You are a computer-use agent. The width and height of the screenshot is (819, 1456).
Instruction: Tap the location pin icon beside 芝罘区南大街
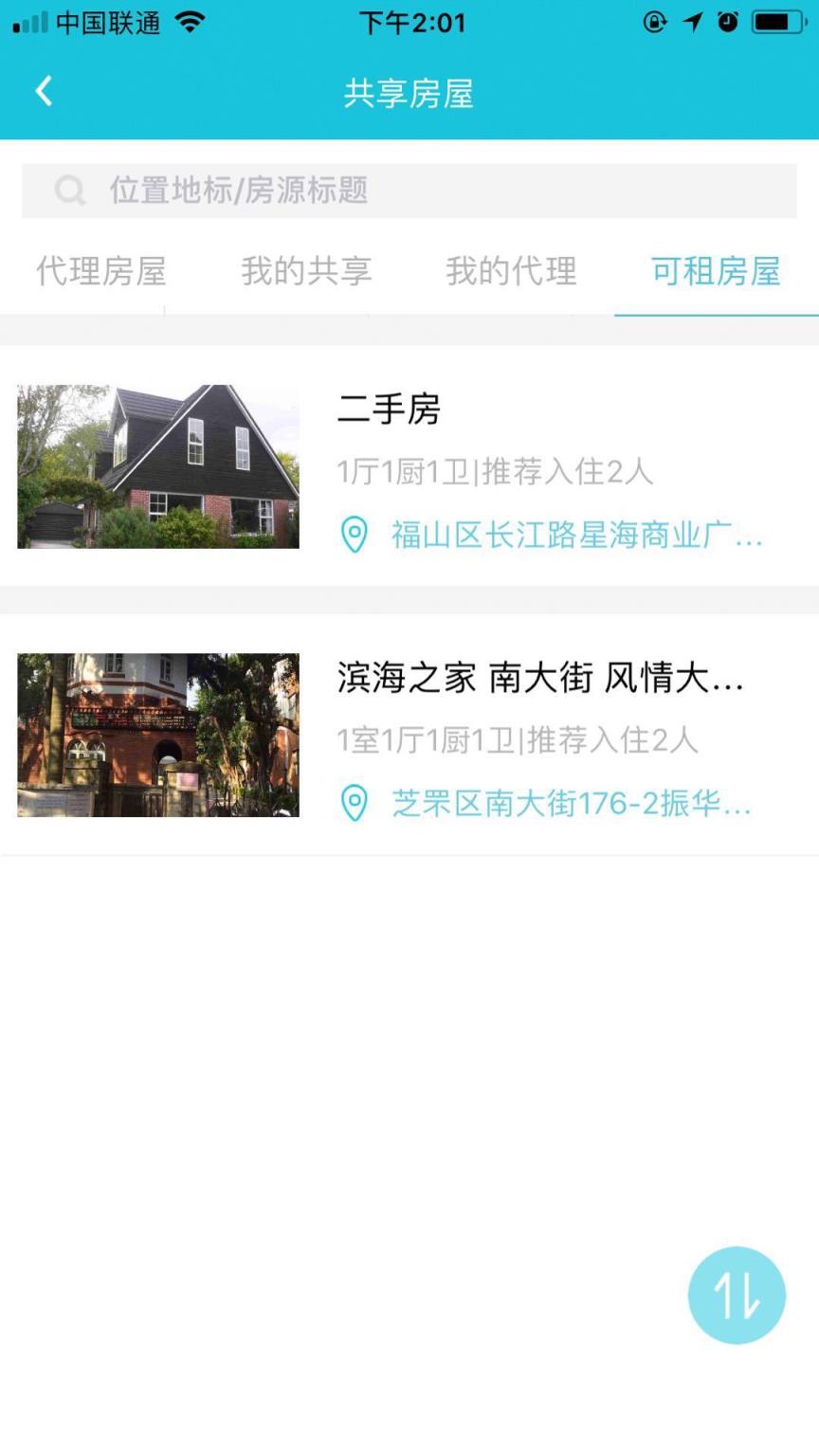pyautogui.click(x=355, y=803)
